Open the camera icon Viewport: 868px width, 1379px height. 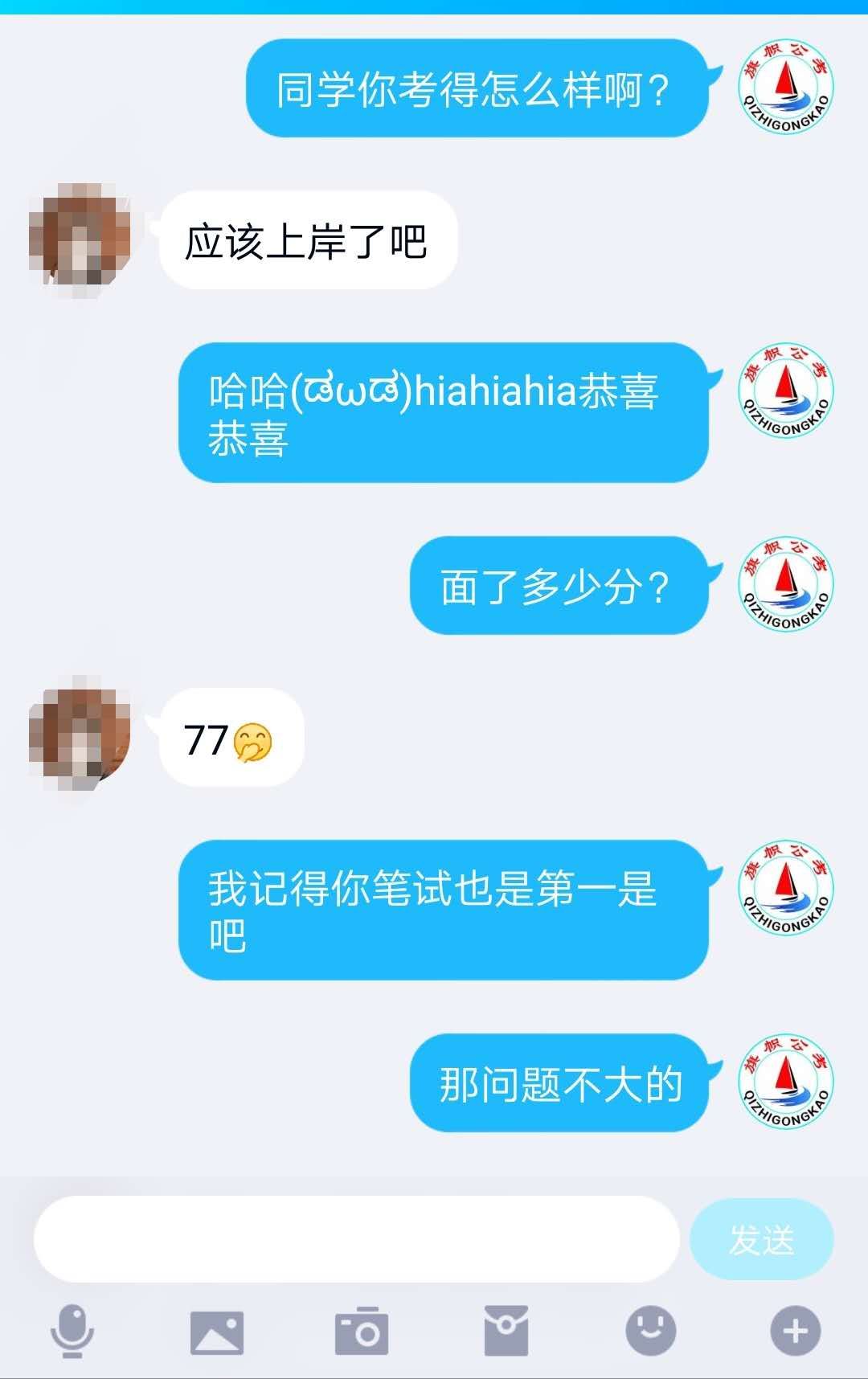tap(362, 1332)
